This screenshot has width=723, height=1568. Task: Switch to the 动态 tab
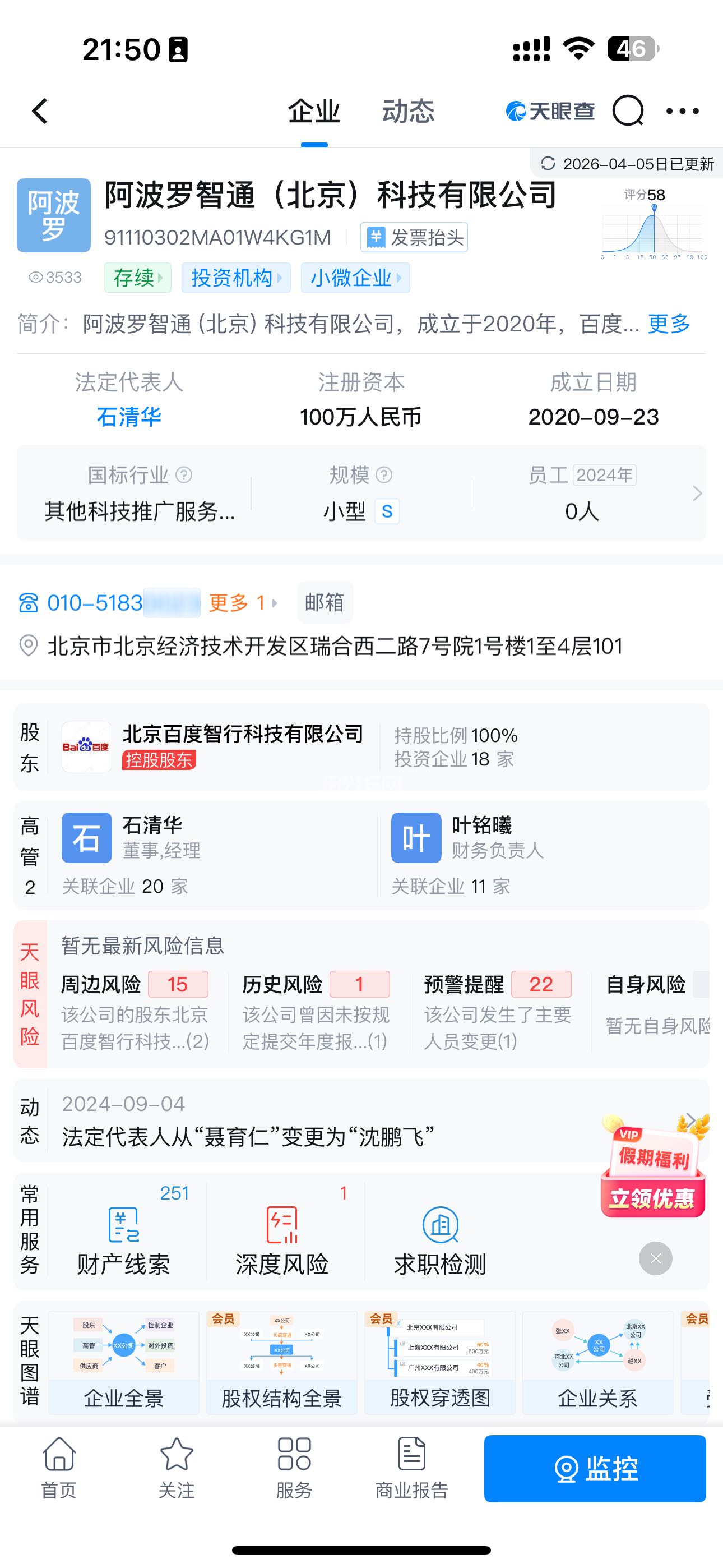[409, 112]
